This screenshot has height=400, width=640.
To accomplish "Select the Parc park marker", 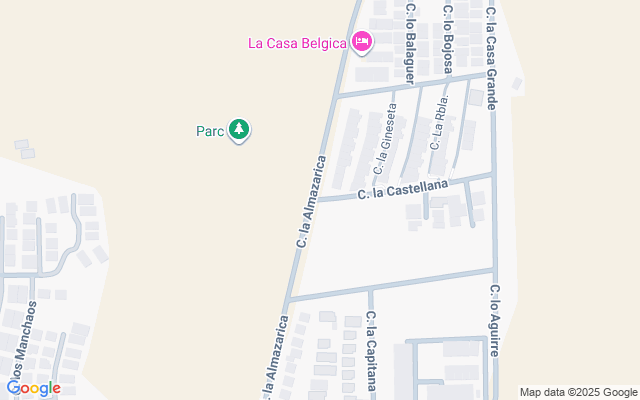I will [238, 130].
